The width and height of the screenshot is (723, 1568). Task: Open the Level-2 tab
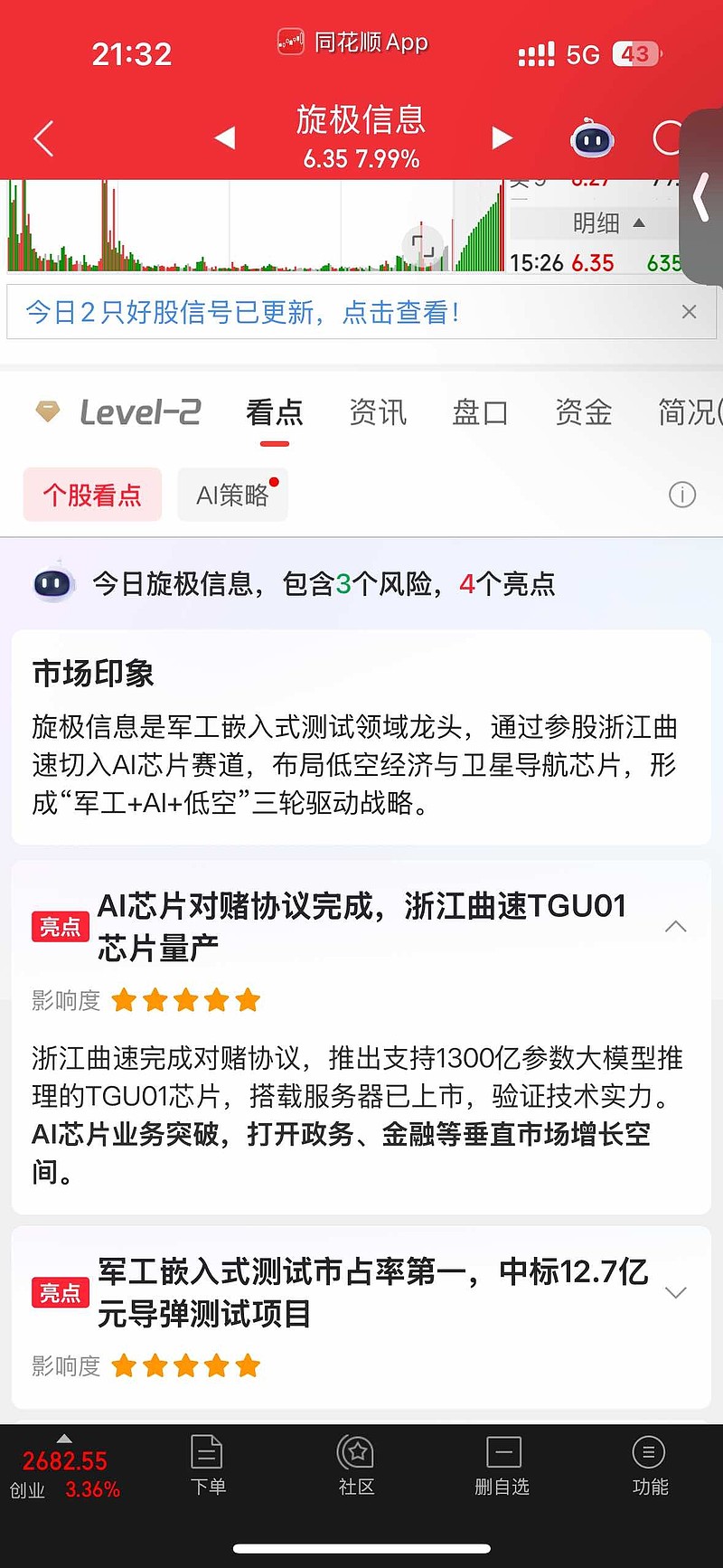(x=118, y=412)
